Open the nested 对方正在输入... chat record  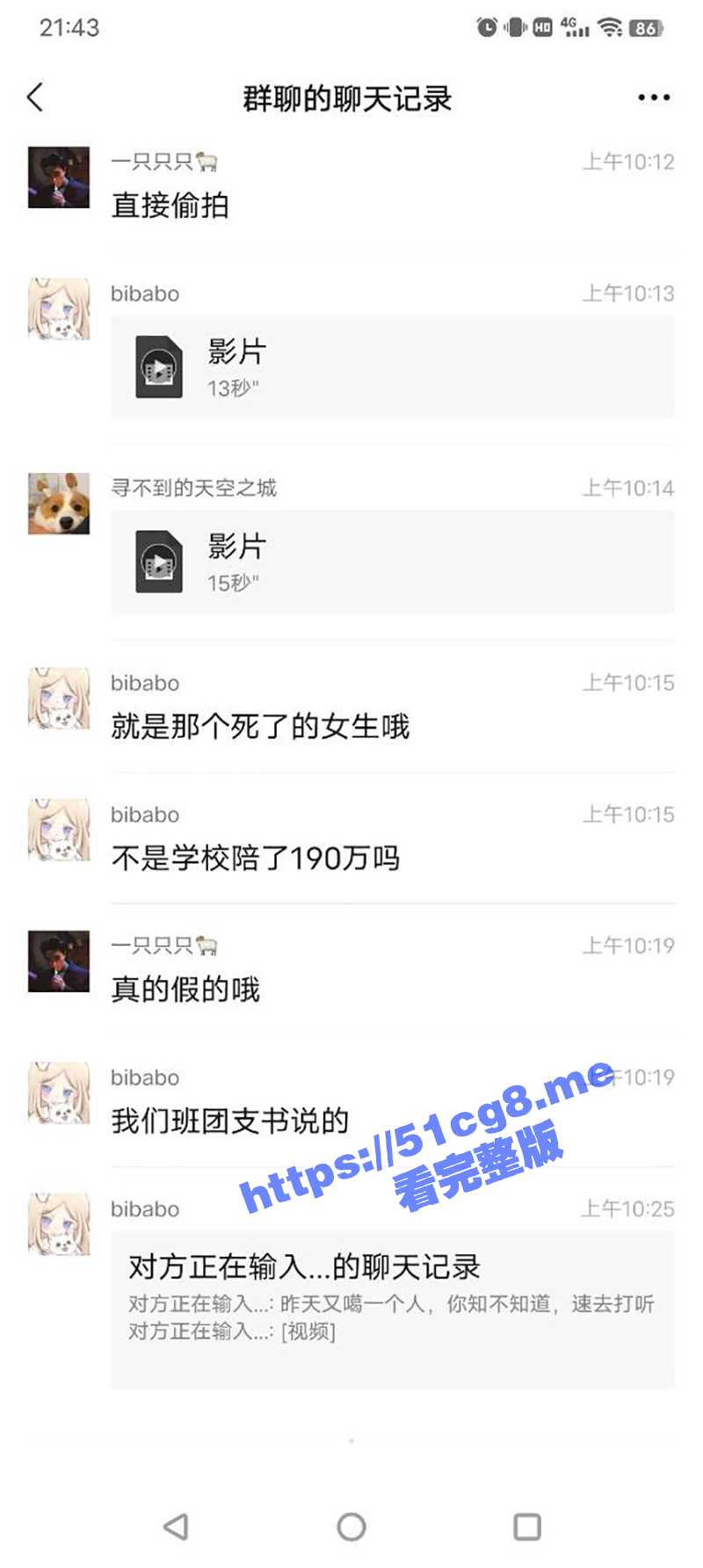click(391, 1310)
